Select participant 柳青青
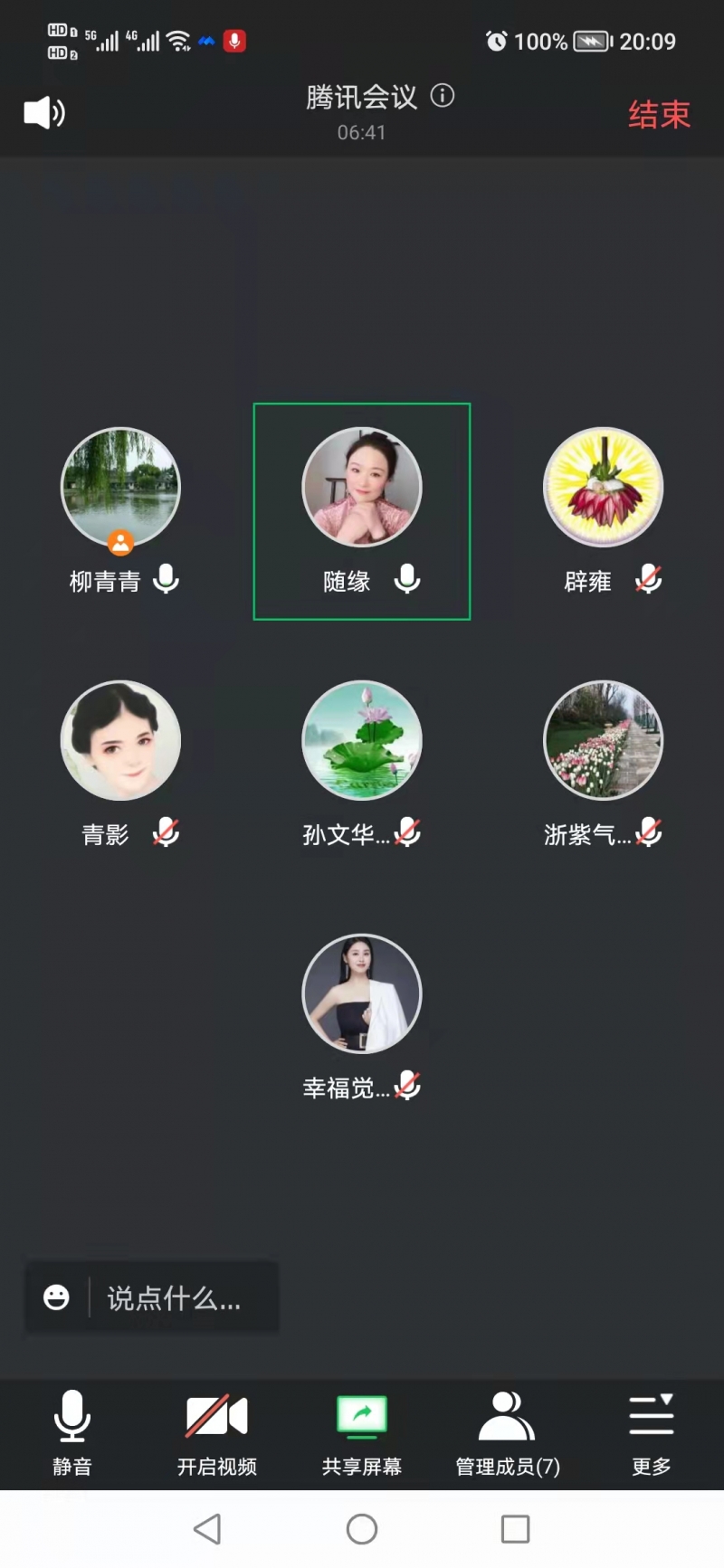 click(x=120, y=489)
